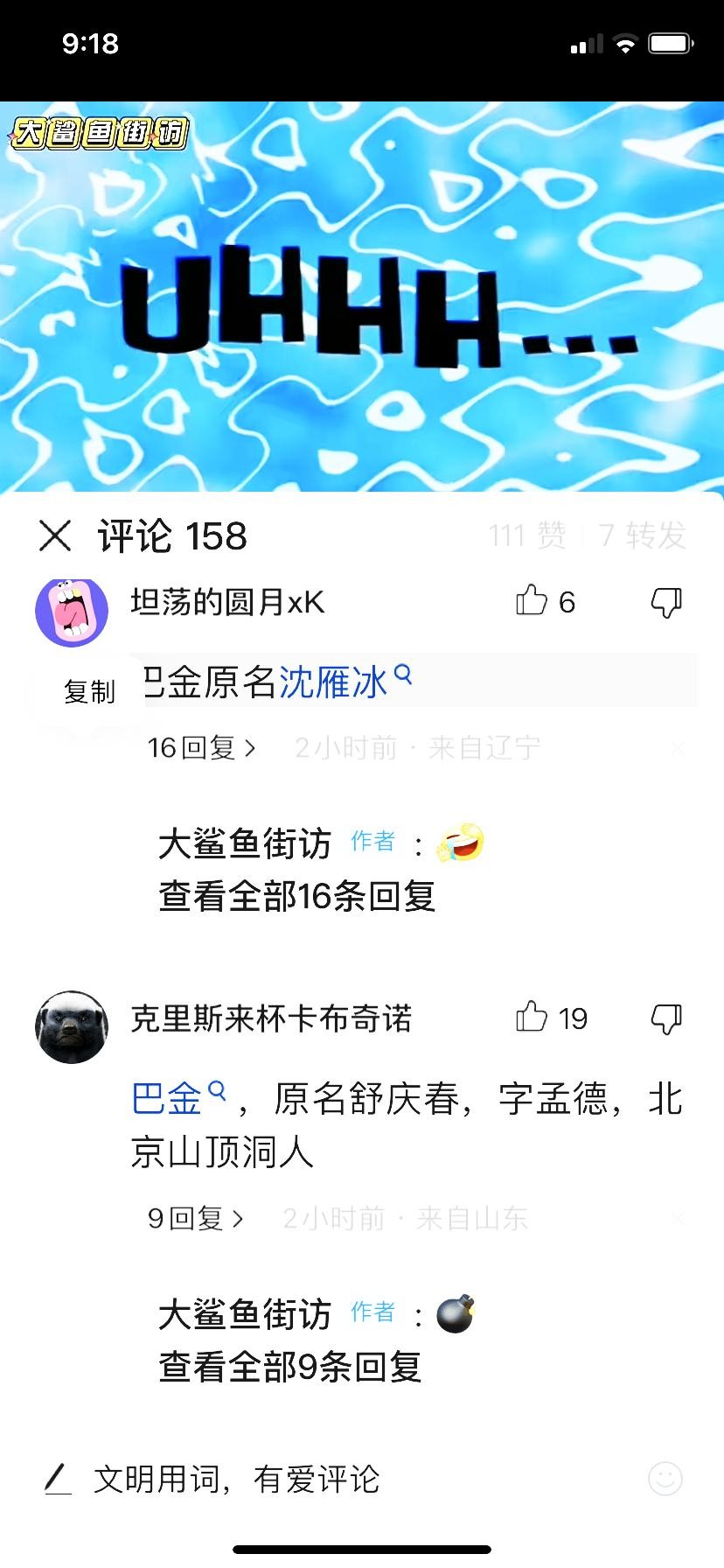Open 坦荡的圆月xK's profile avatar
The width and height of the screenshot is (724, 1568).
(72, 612)
